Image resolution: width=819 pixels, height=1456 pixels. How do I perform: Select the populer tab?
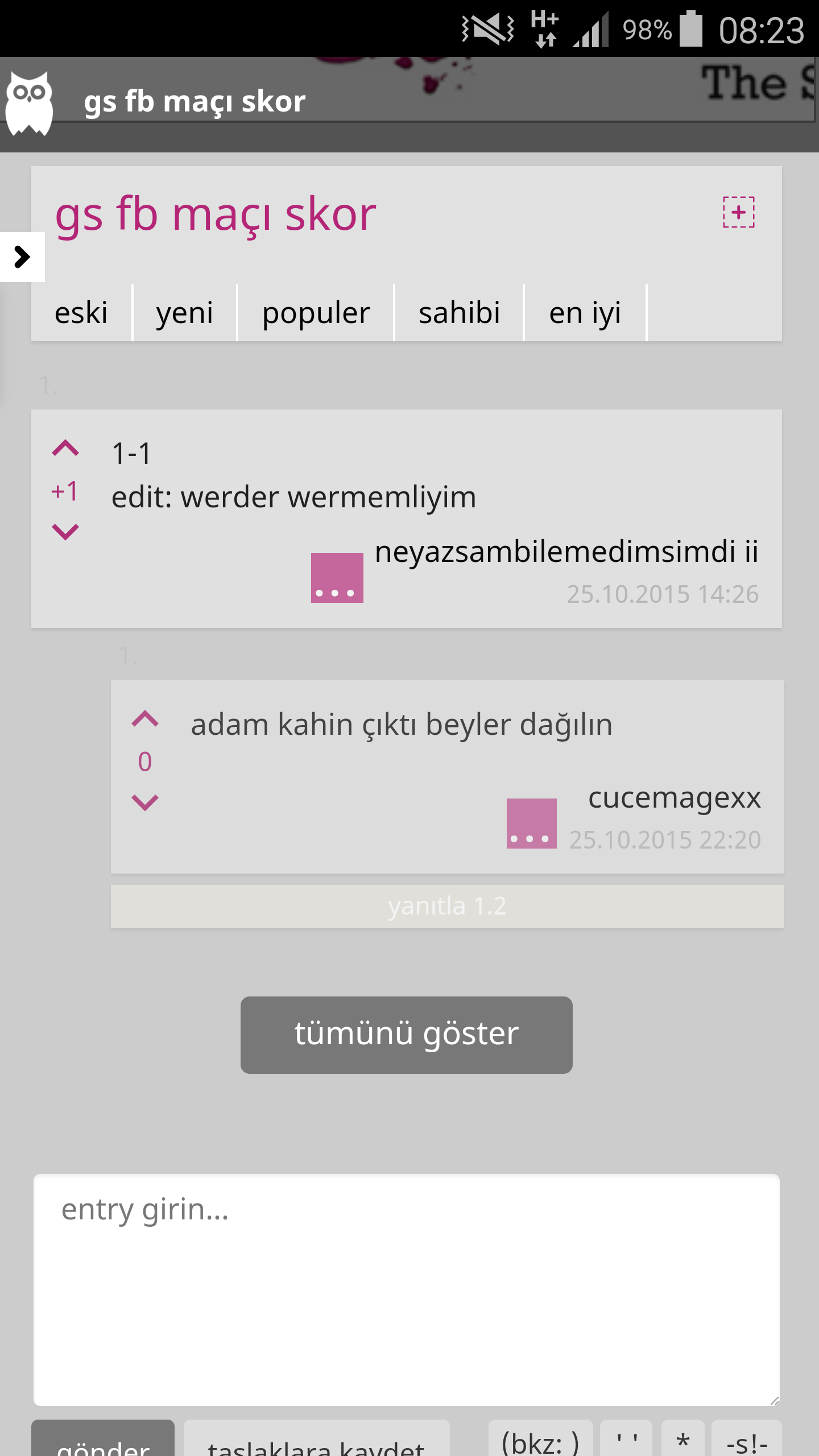click(316, 313)
